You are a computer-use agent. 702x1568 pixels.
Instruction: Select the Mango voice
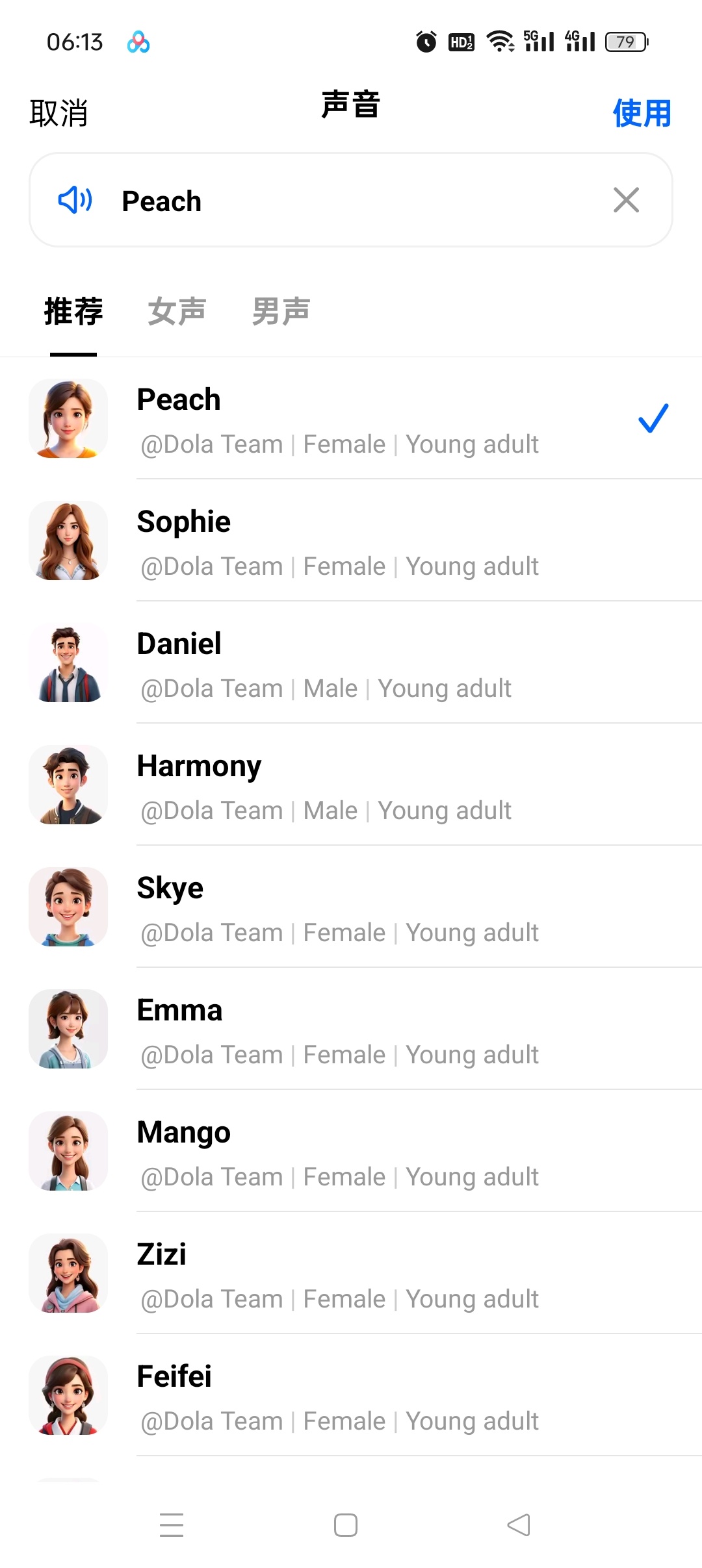(x=351, y=1152)
